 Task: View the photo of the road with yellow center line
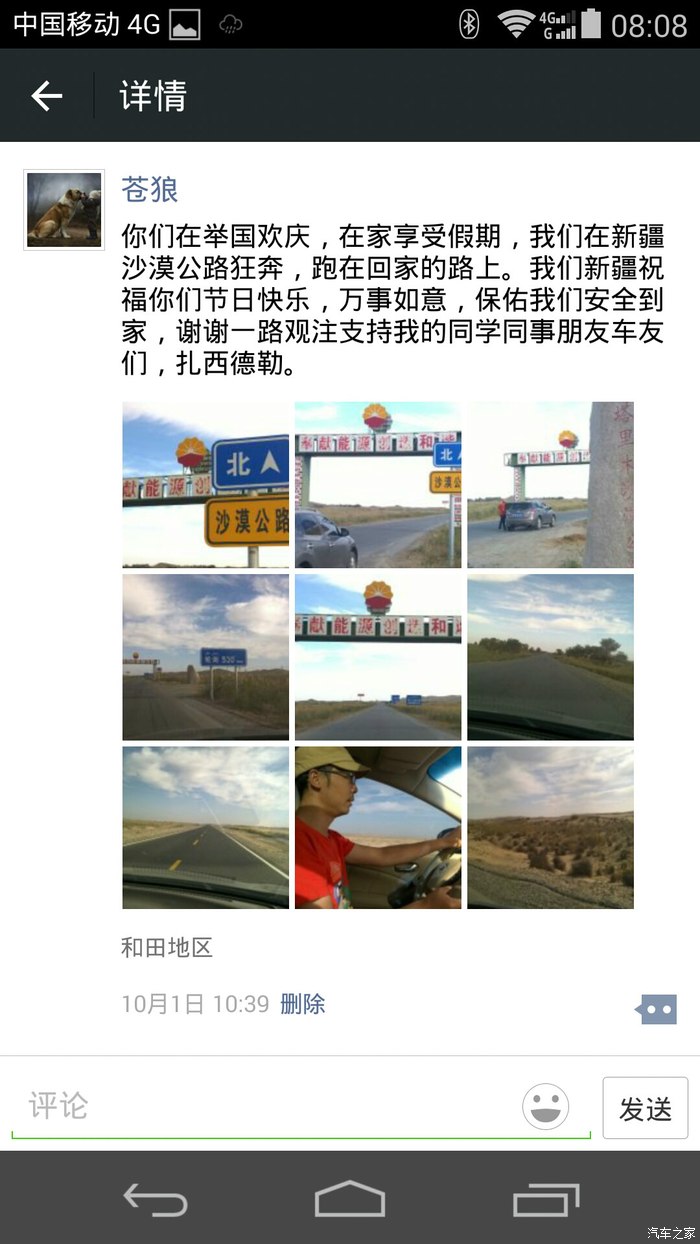[205, 827]
